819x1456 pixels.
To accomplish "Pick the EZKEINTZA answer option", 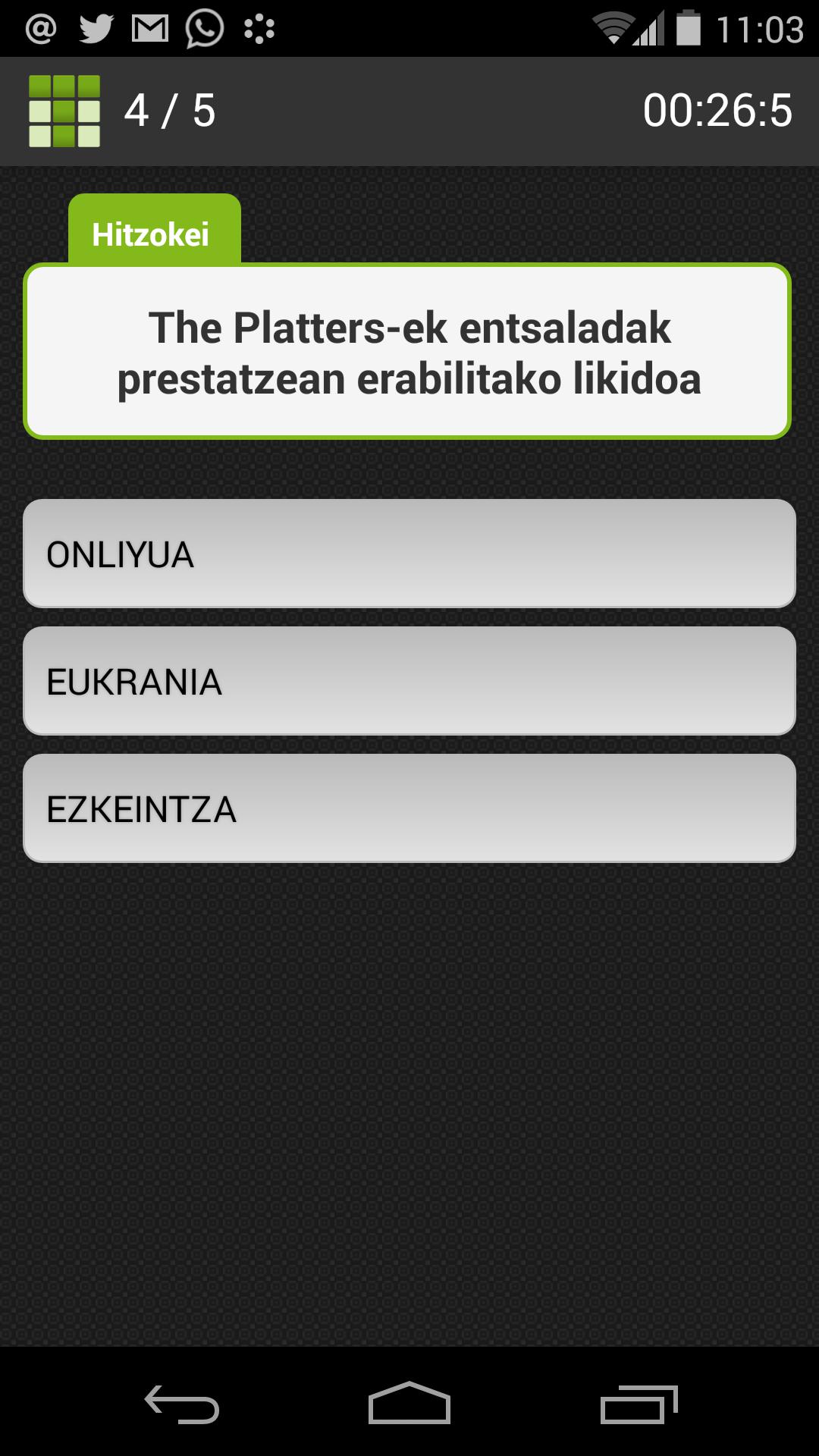I will (409, 808).
